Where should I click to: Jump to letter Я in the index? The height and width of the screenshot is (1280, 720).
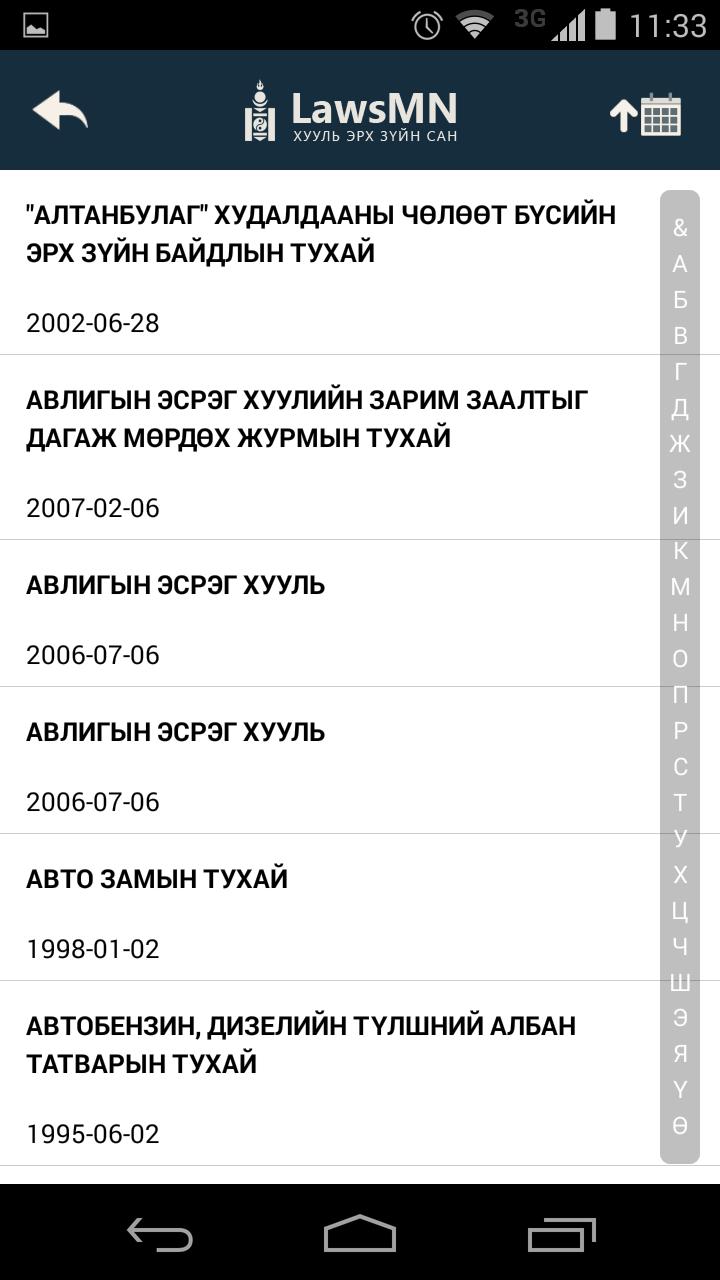[680, 1054]
